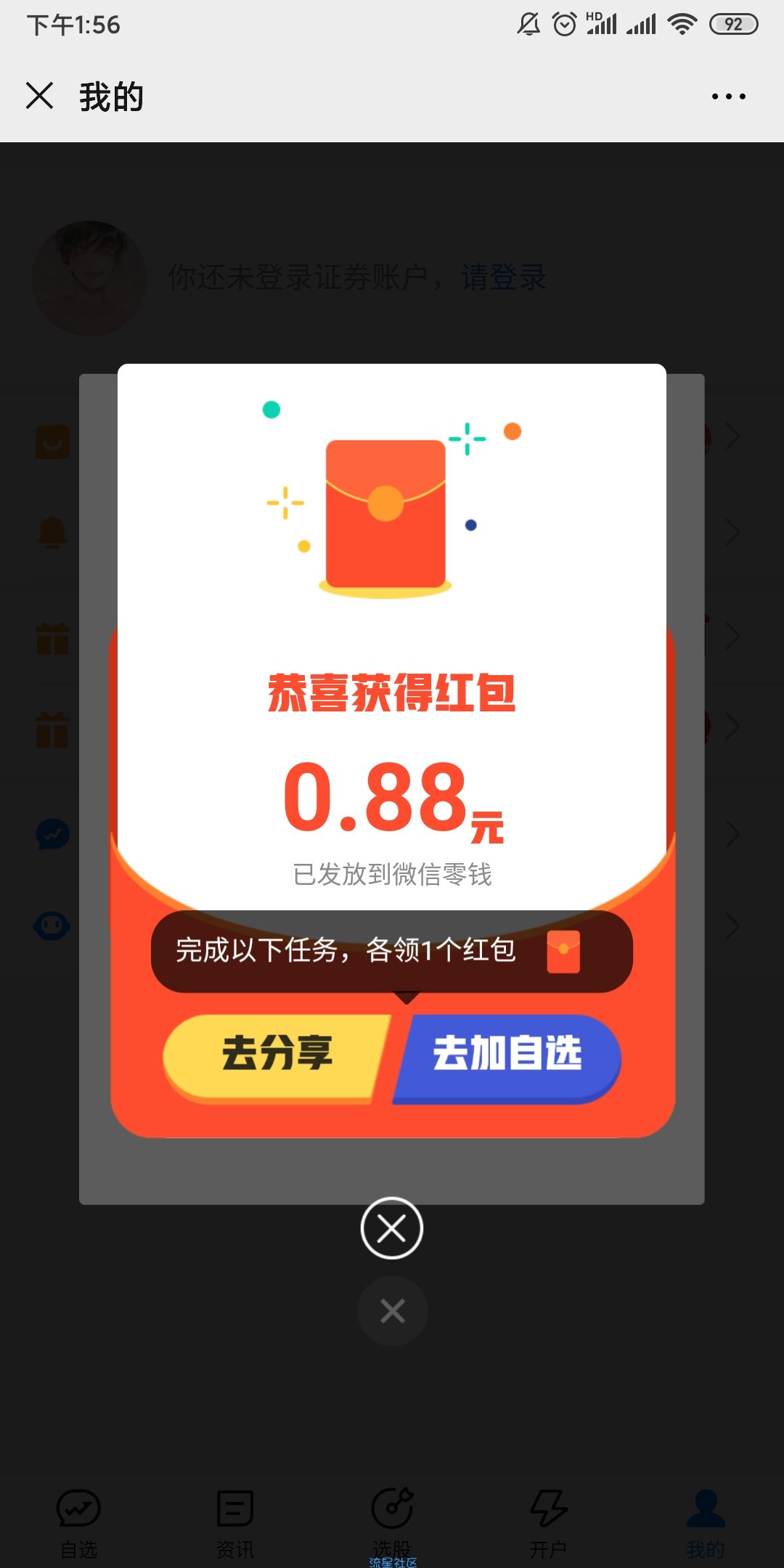This screenshot has width=784, height=1568.
Task: Close the 我的 page
Action: (40, 96)
